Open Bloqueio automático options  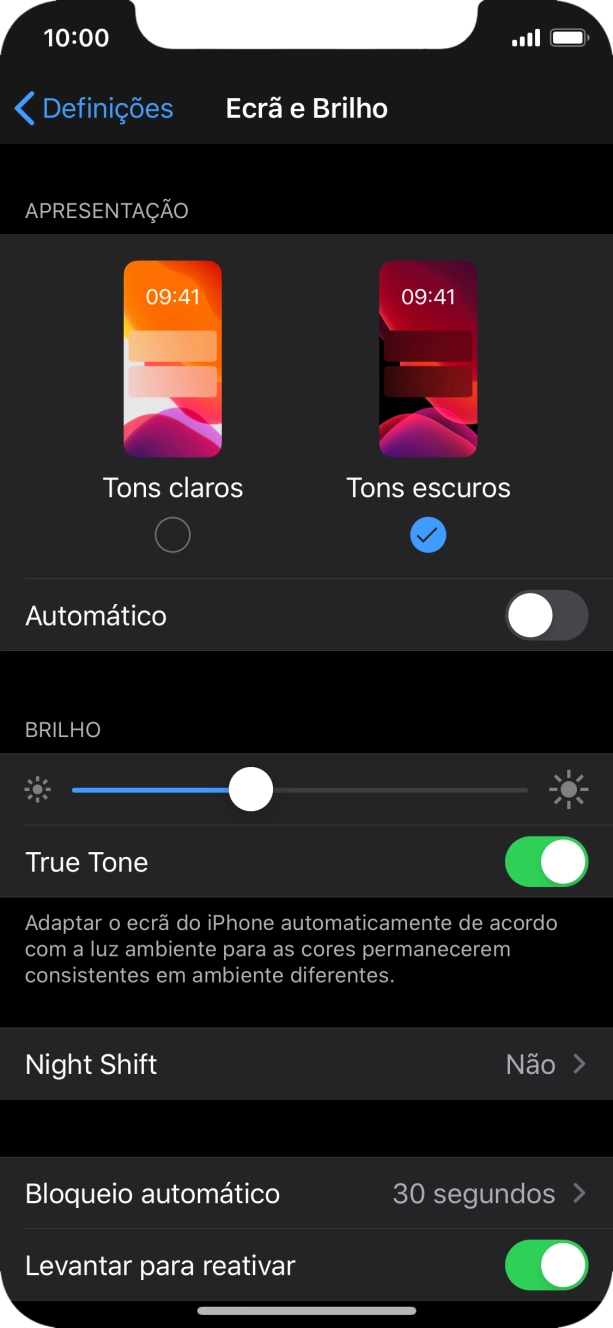click(306, 1193)
